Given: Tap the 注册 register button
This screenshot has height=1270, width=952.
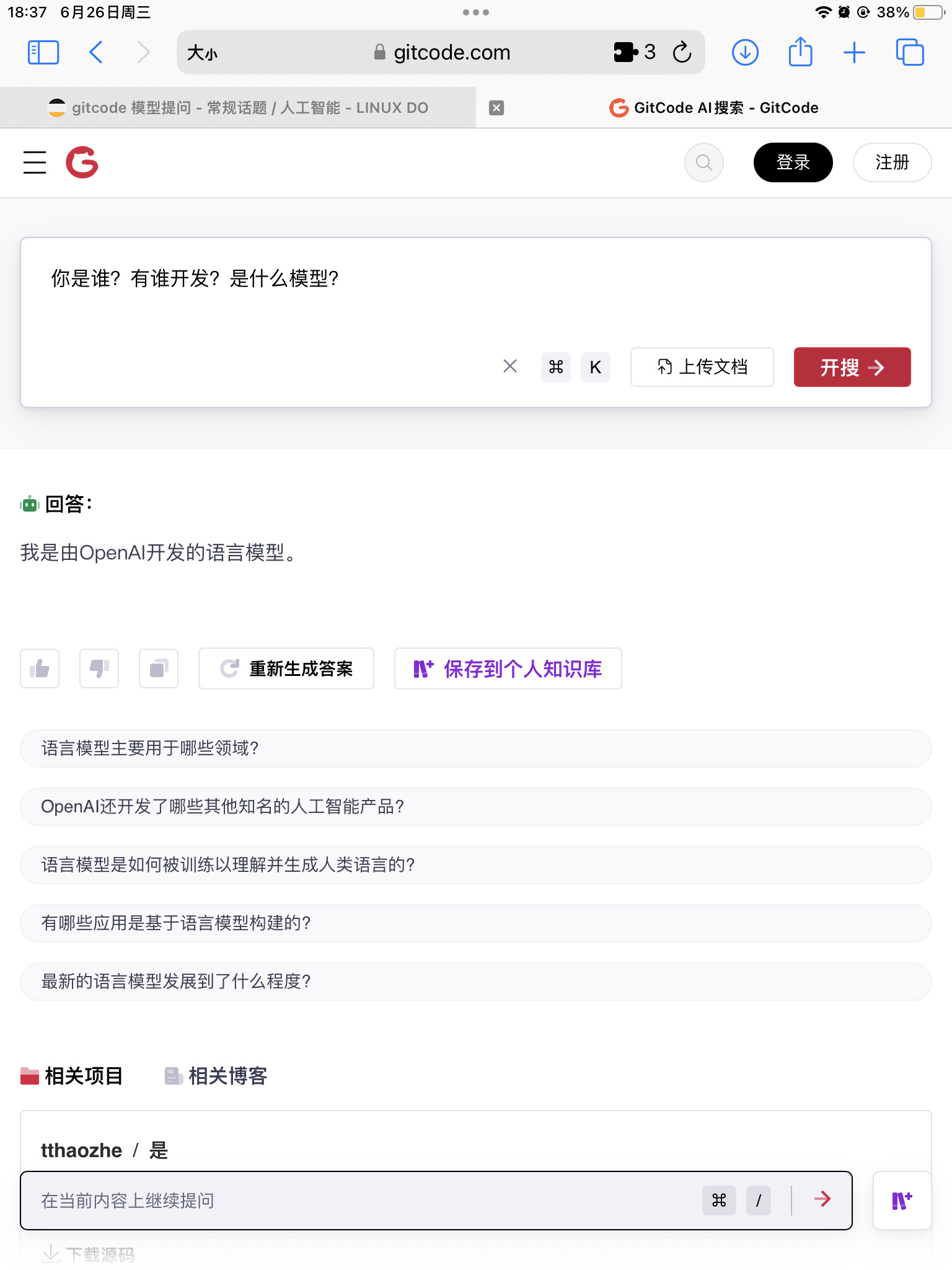Looking at the screenshot, I should click(892, 162).
